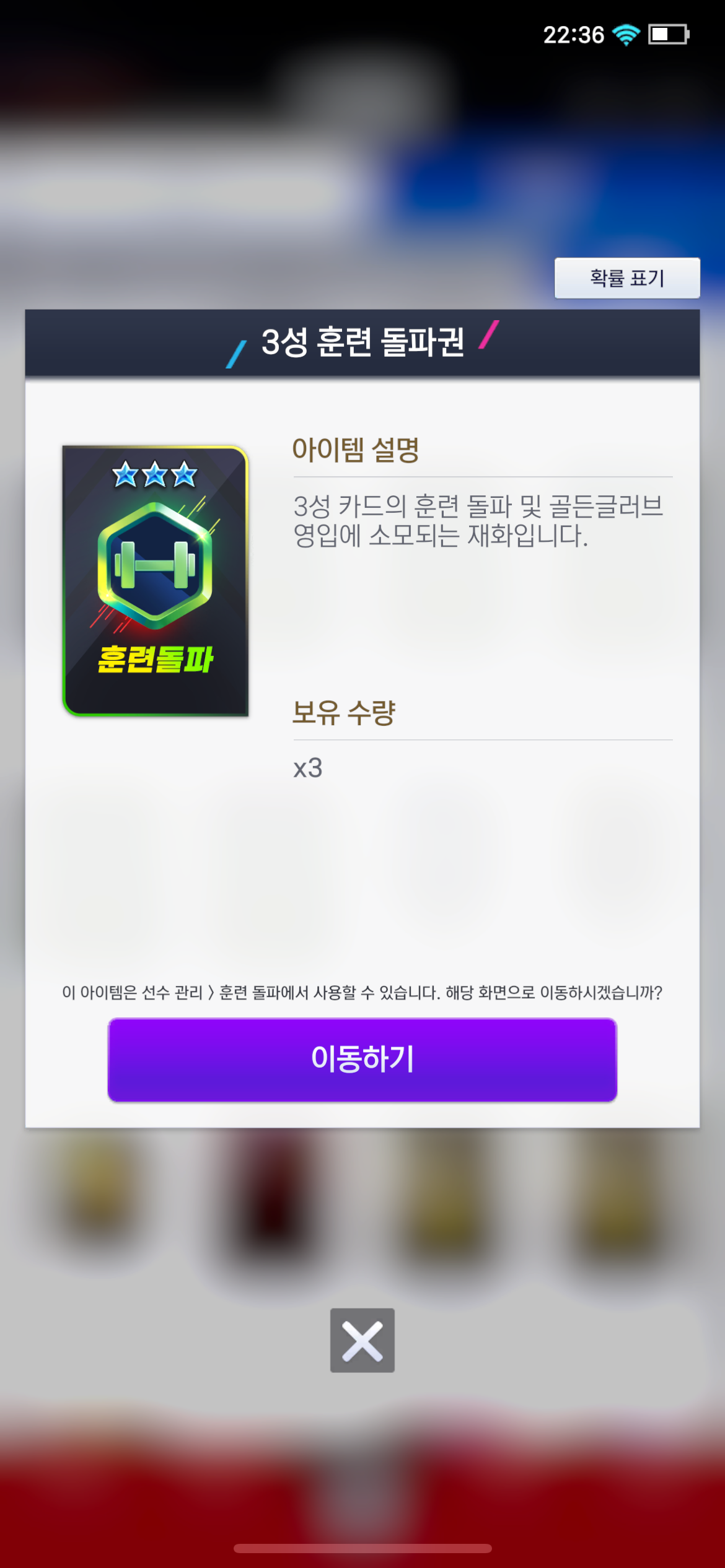This screenshot has width=725, height=1568.
Task: Tap 이동하기 to go to training breakthrough
Action: [x=362, y=1060]
